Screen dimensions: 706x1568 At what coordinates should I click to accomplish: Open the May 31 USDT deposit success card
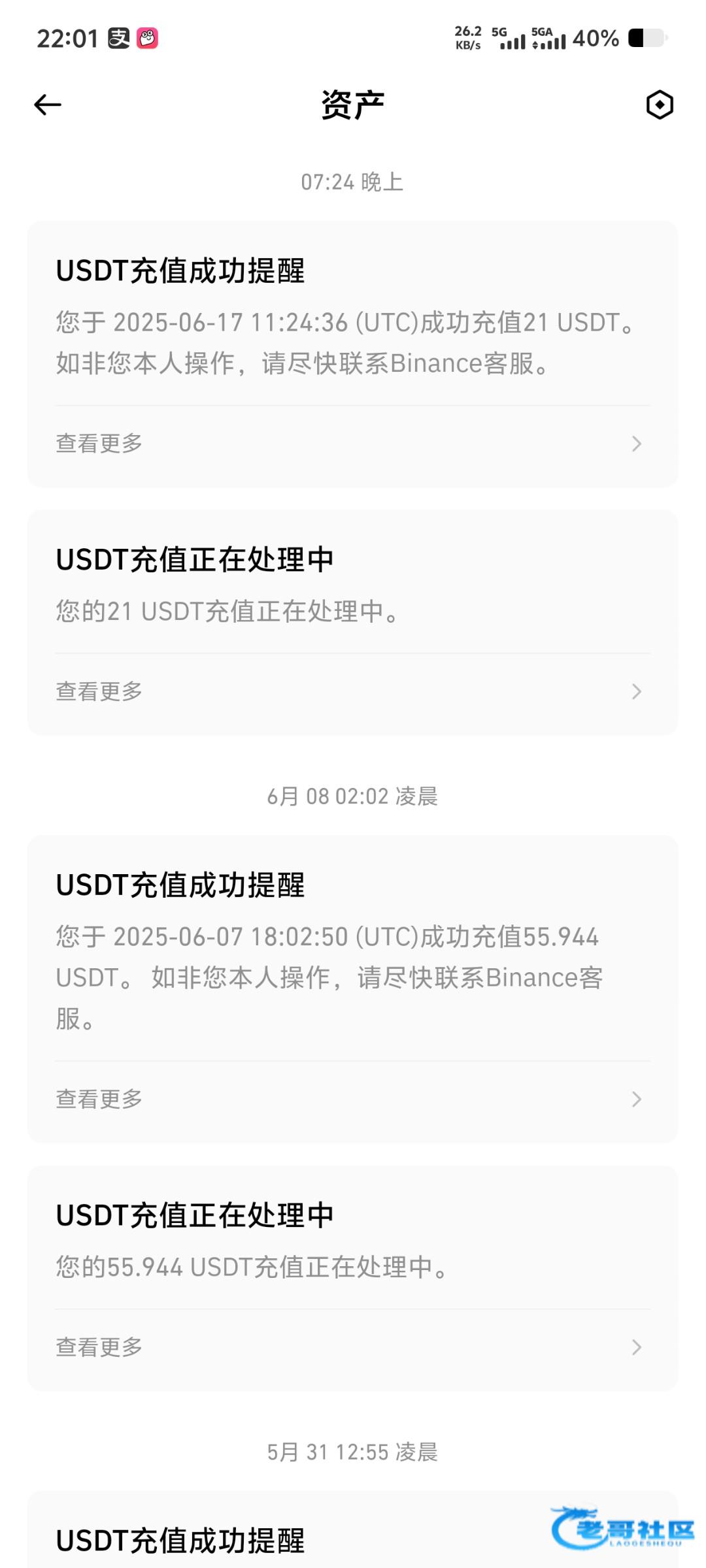tap(352, 1530)
